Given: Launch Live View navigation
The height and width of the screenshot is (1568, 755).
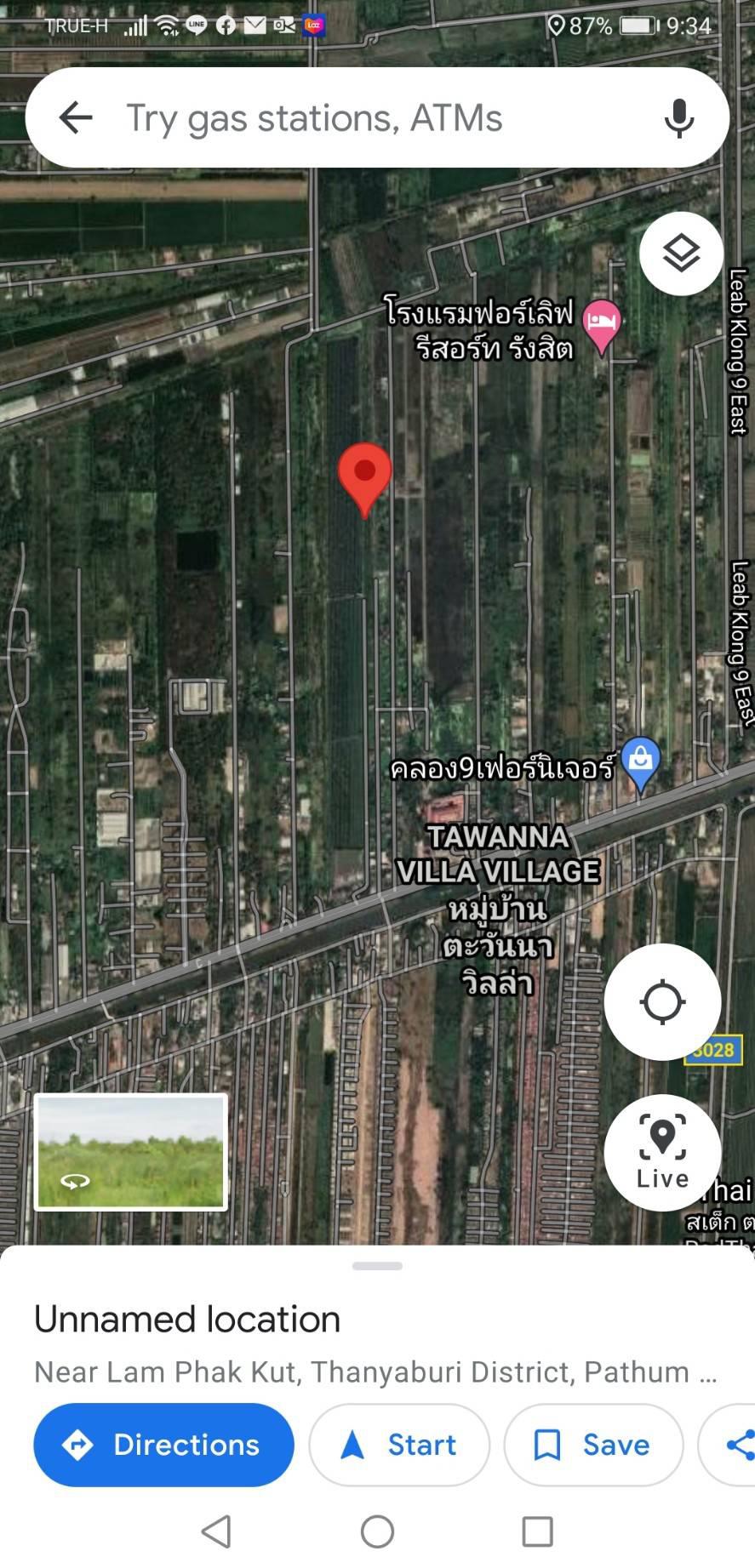Looking at the screenshot, I should 662,1152.
